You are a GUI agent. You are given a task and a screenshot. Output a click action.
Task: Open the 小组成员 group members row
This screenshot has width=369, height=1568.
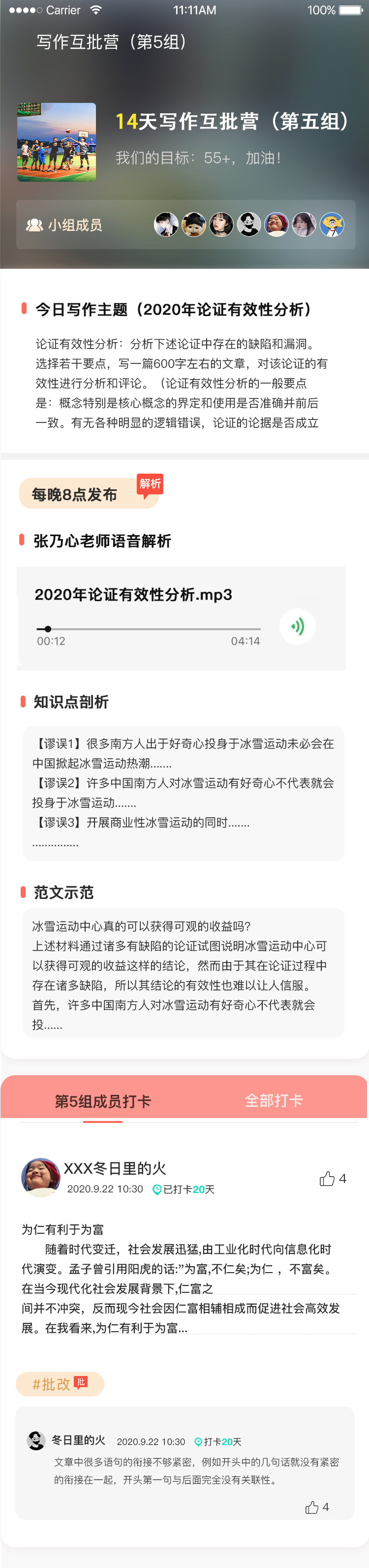pos(185,224)
